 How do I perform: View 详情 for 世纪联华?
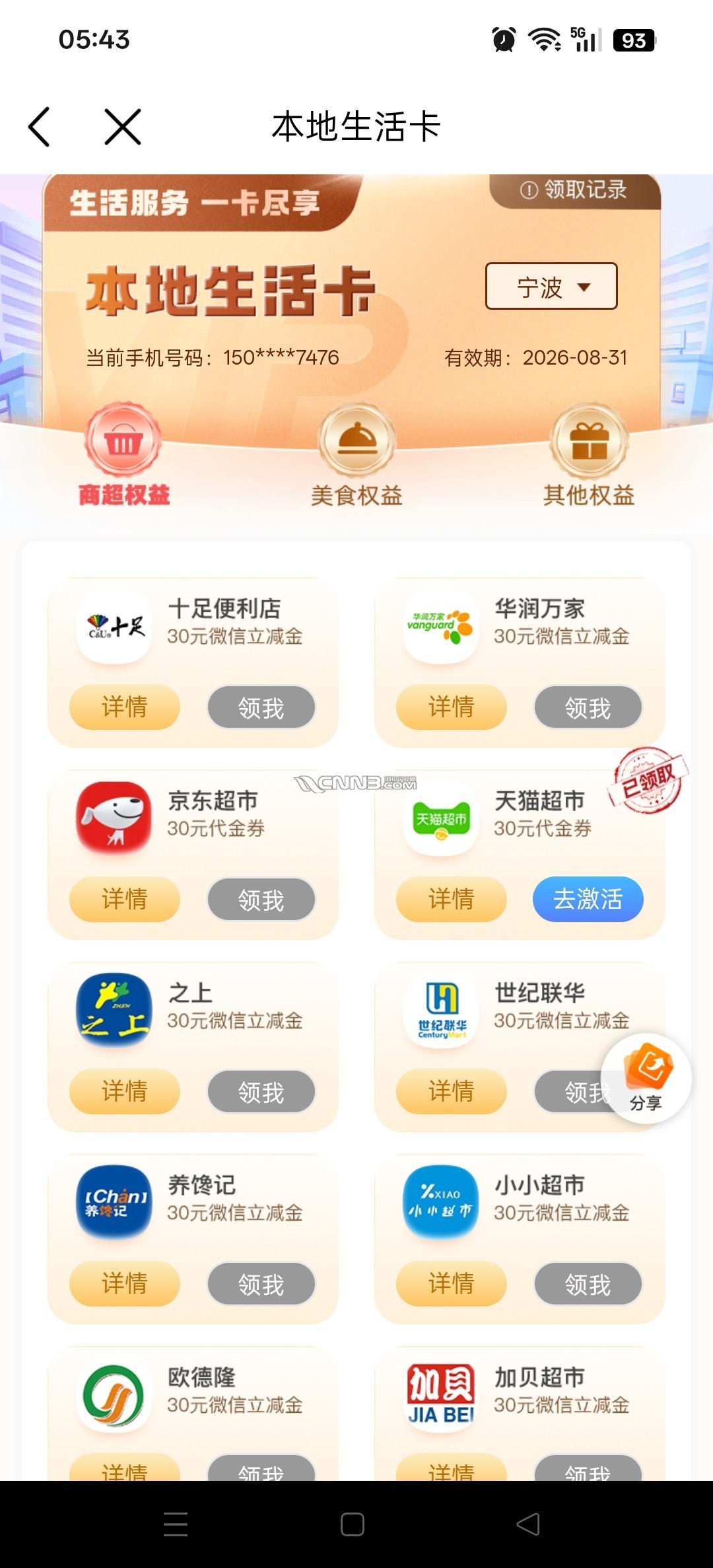451,1092
